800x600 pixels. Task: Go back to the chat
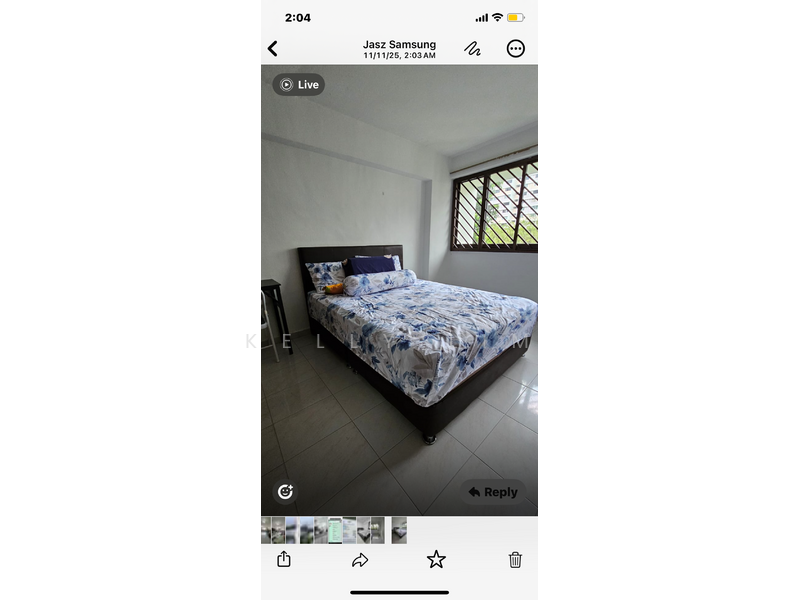[272, 48]
